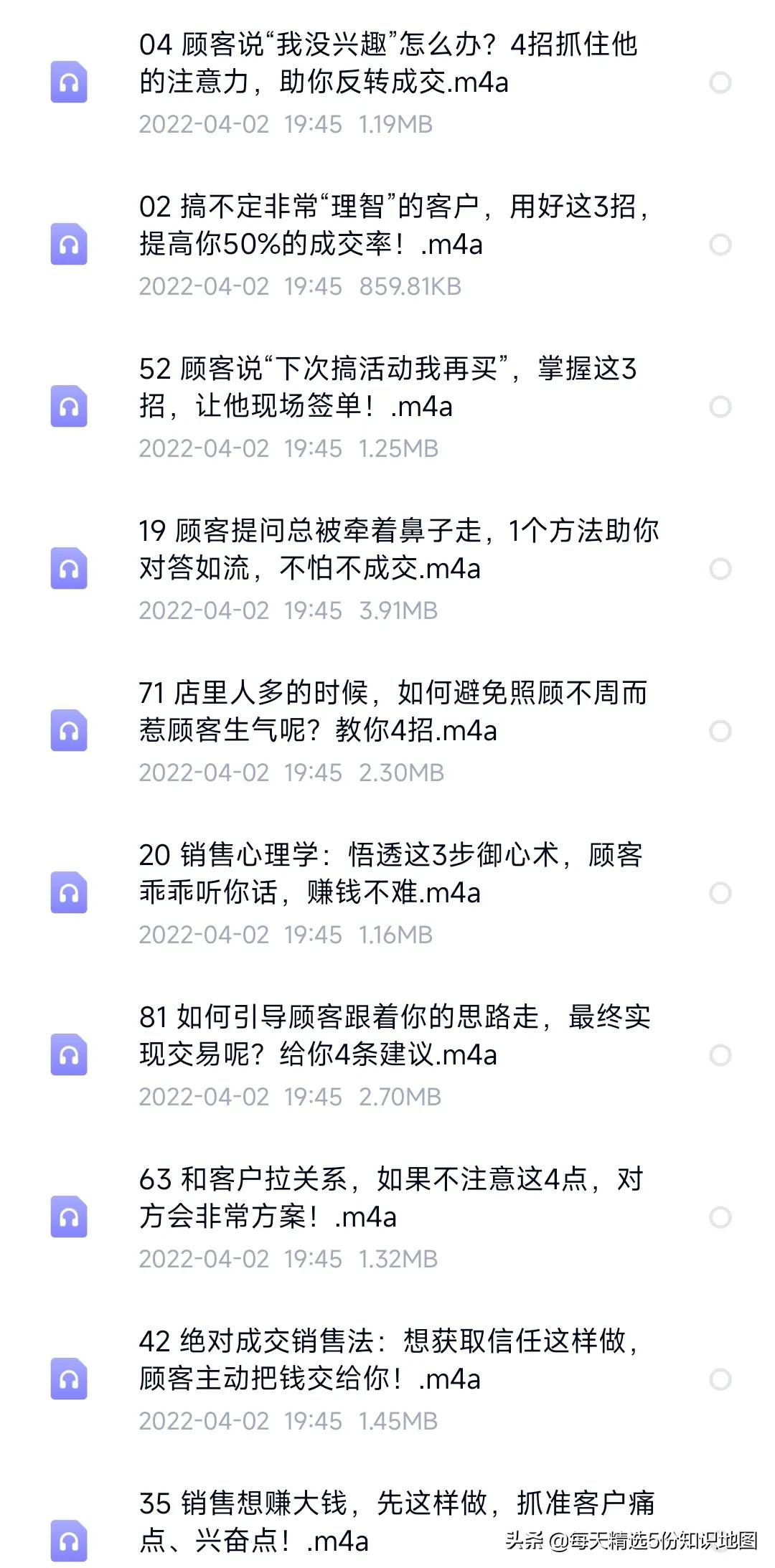The image size is (775, 1568).
Task: Click the audio icon for file 52
Action: [x=69, y=405]
